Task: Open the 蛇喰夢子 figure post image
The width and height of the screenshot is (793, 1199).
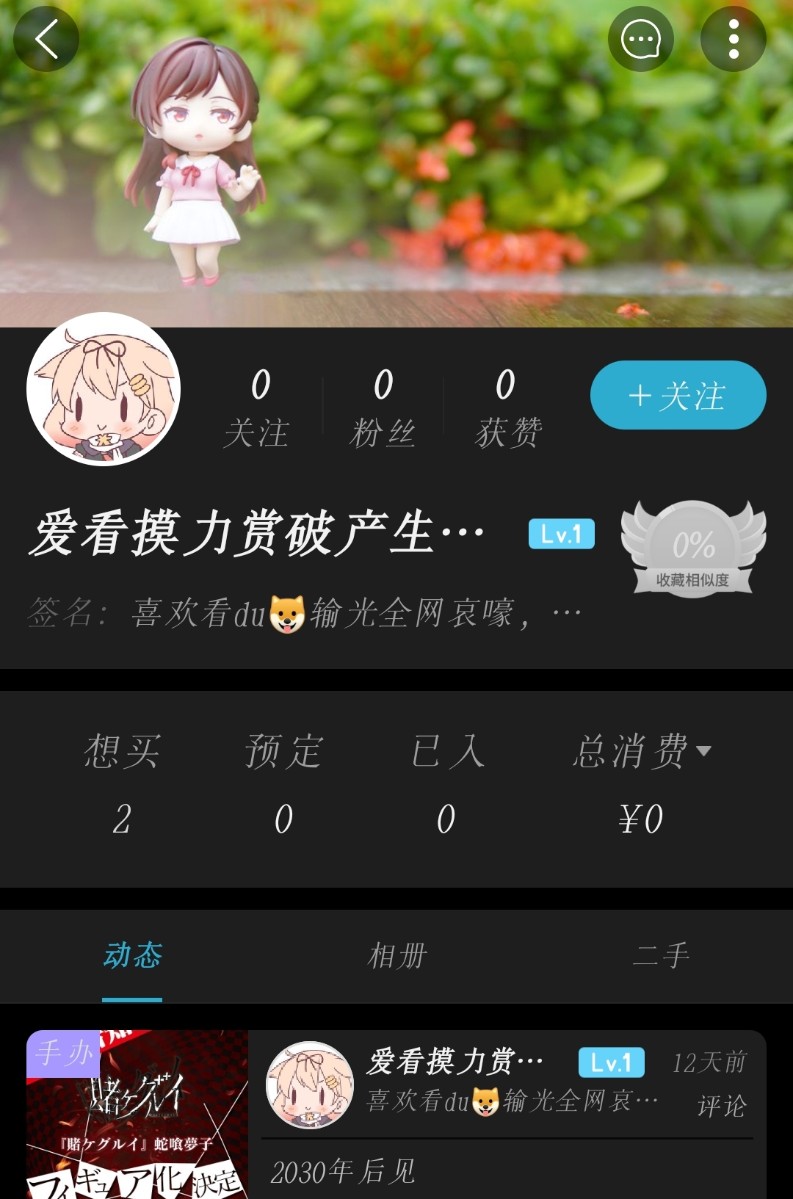Action: click(x=137, y=1115)
